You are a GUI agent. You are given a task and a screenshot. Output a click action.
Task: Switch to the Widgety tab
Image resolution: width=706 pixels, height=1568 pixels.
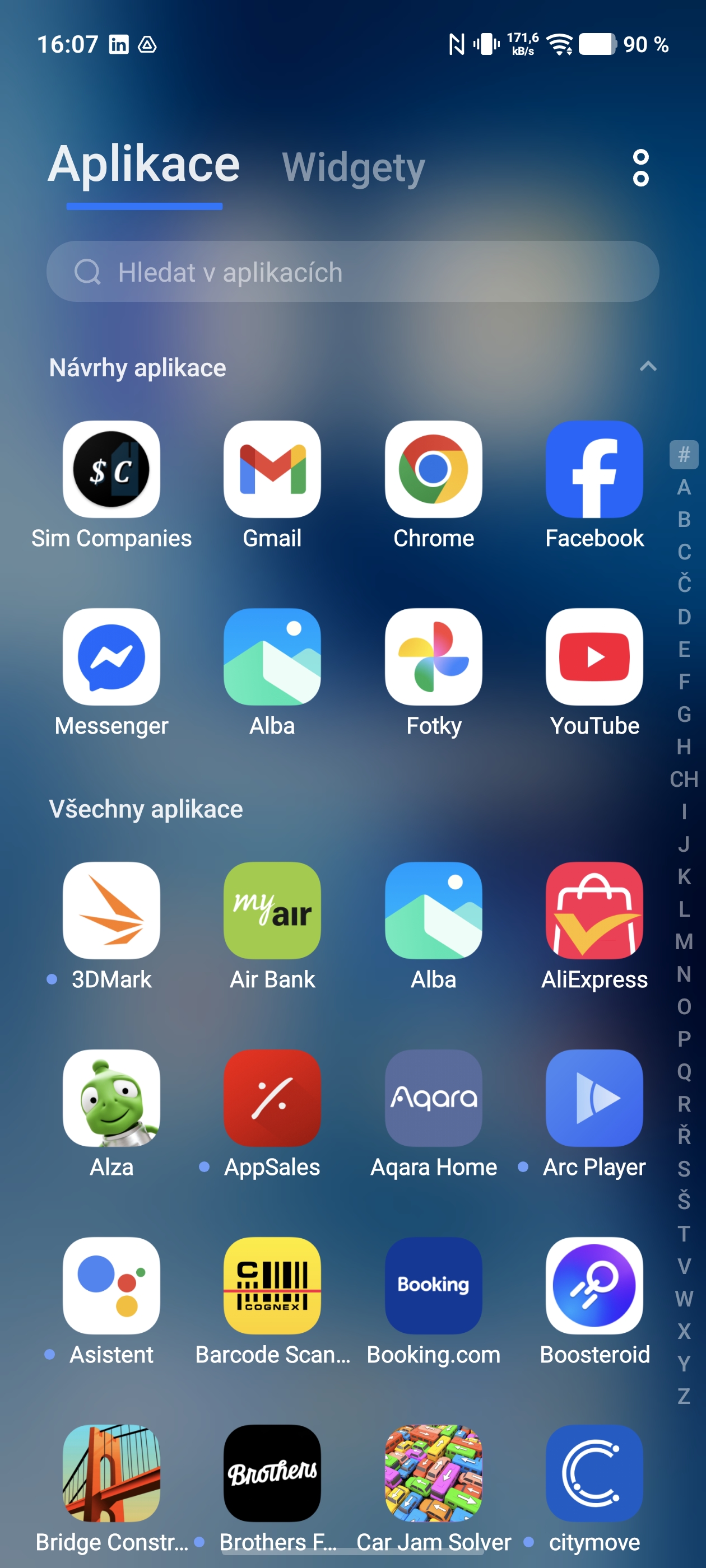click(354, 167)
